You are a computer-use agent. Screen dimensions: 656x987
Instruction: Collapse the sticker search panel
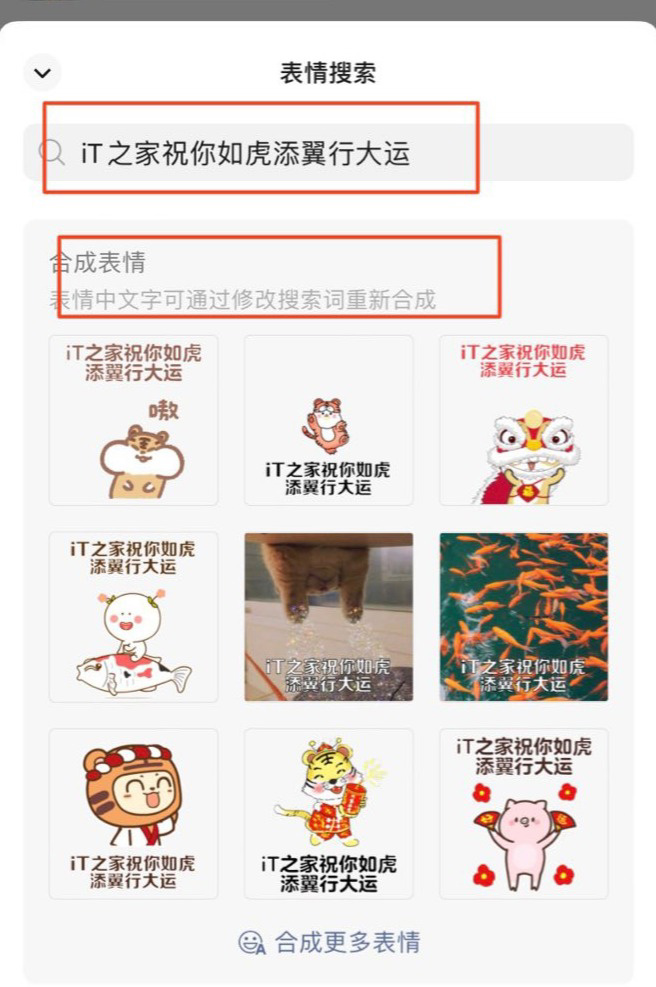(42, 73)
